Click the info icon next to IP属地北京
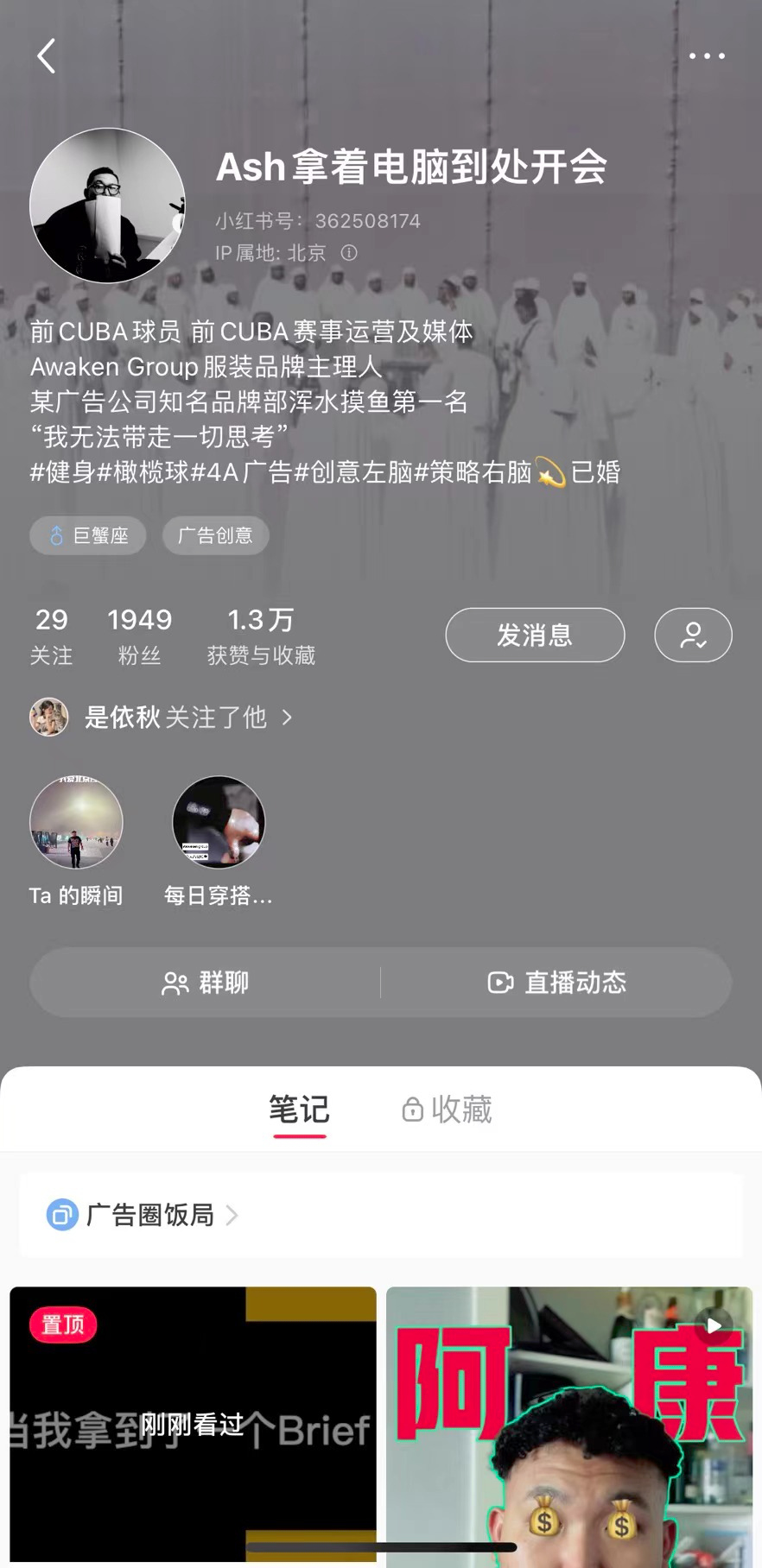The width and height of the screenshot is (762, 1568). (x=349, y=253)
